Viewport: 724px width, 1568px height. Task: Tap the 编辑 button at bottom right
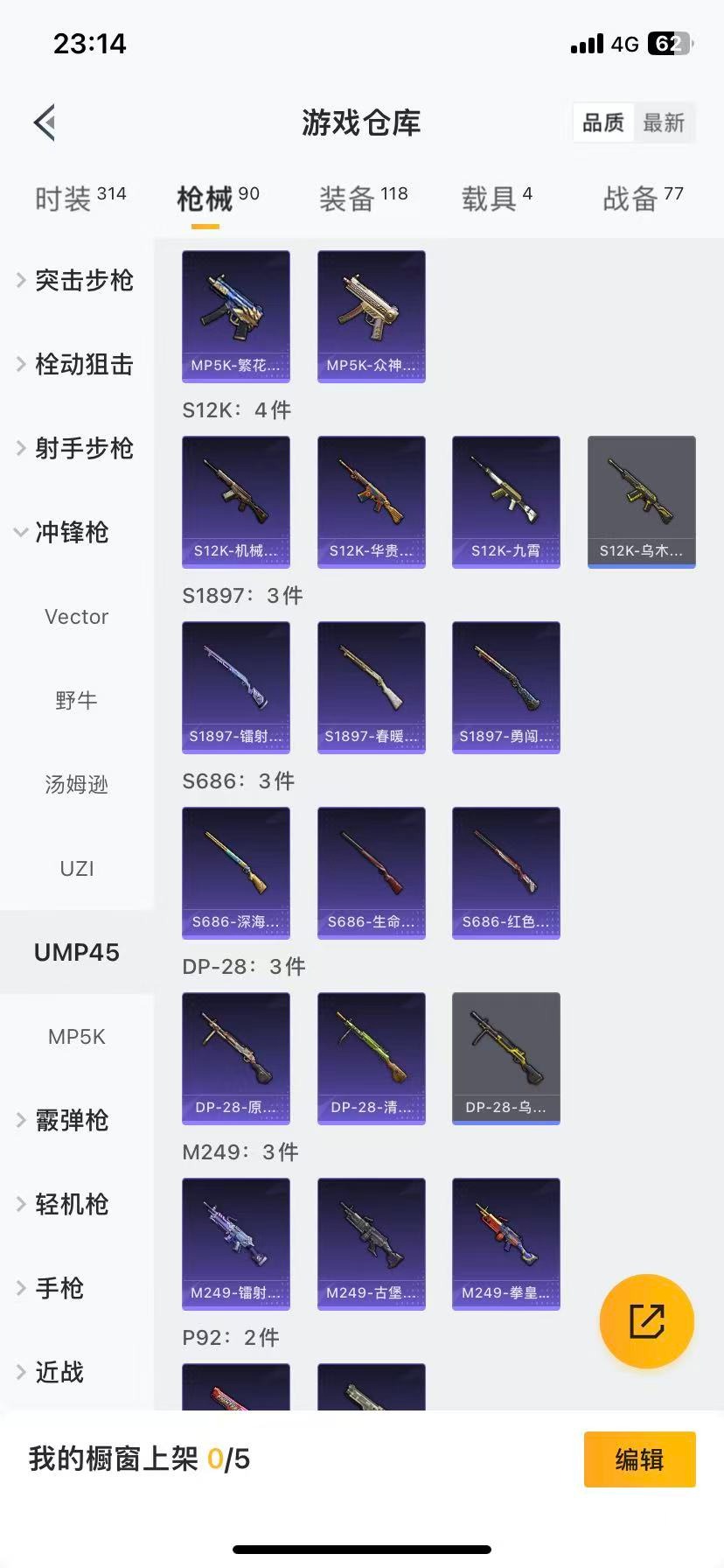[639, 1459]
